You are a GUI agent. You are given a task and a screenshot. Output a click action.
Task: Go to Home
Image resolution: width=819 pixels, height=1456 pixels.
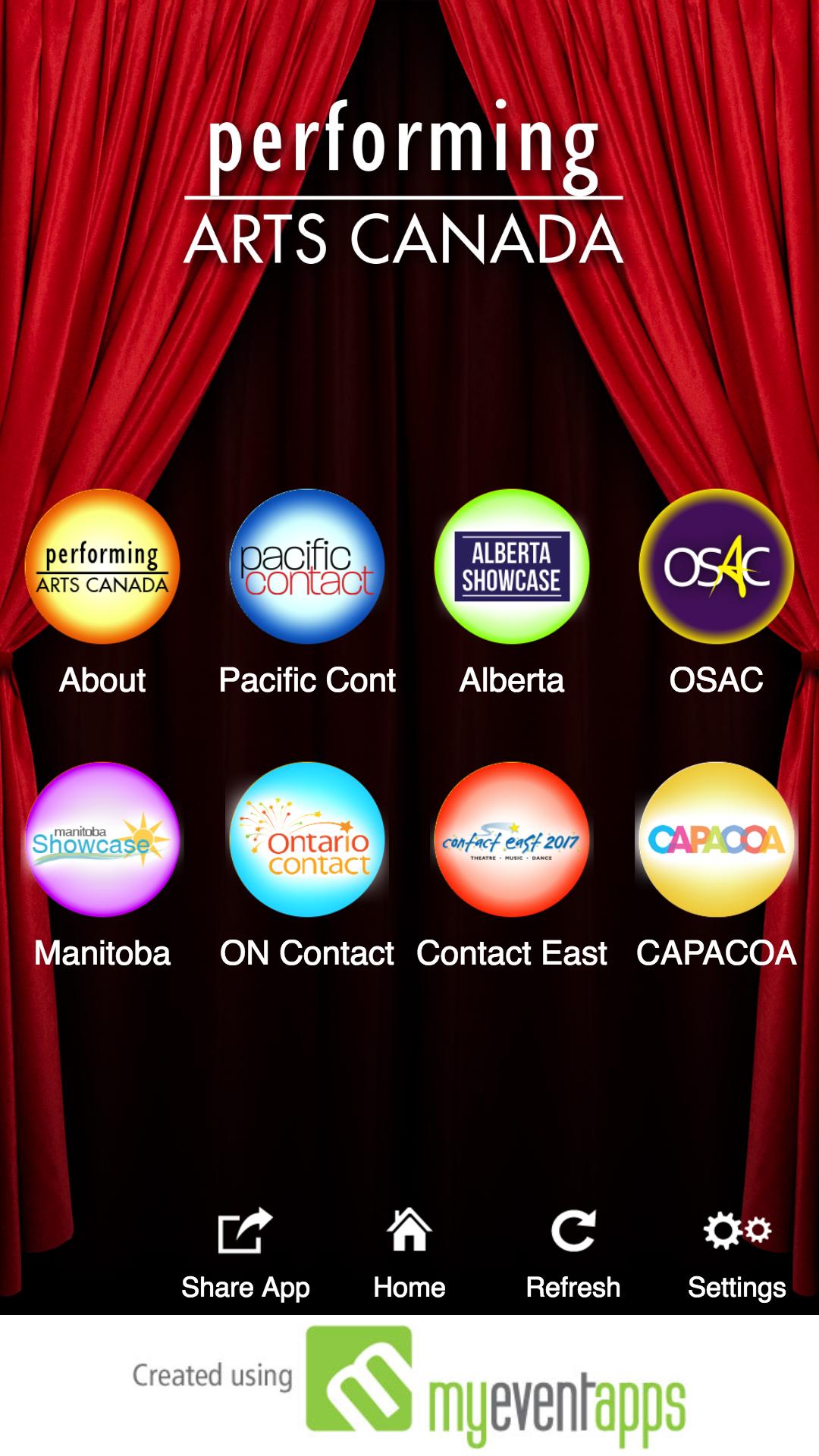(x=409, y=1251)
